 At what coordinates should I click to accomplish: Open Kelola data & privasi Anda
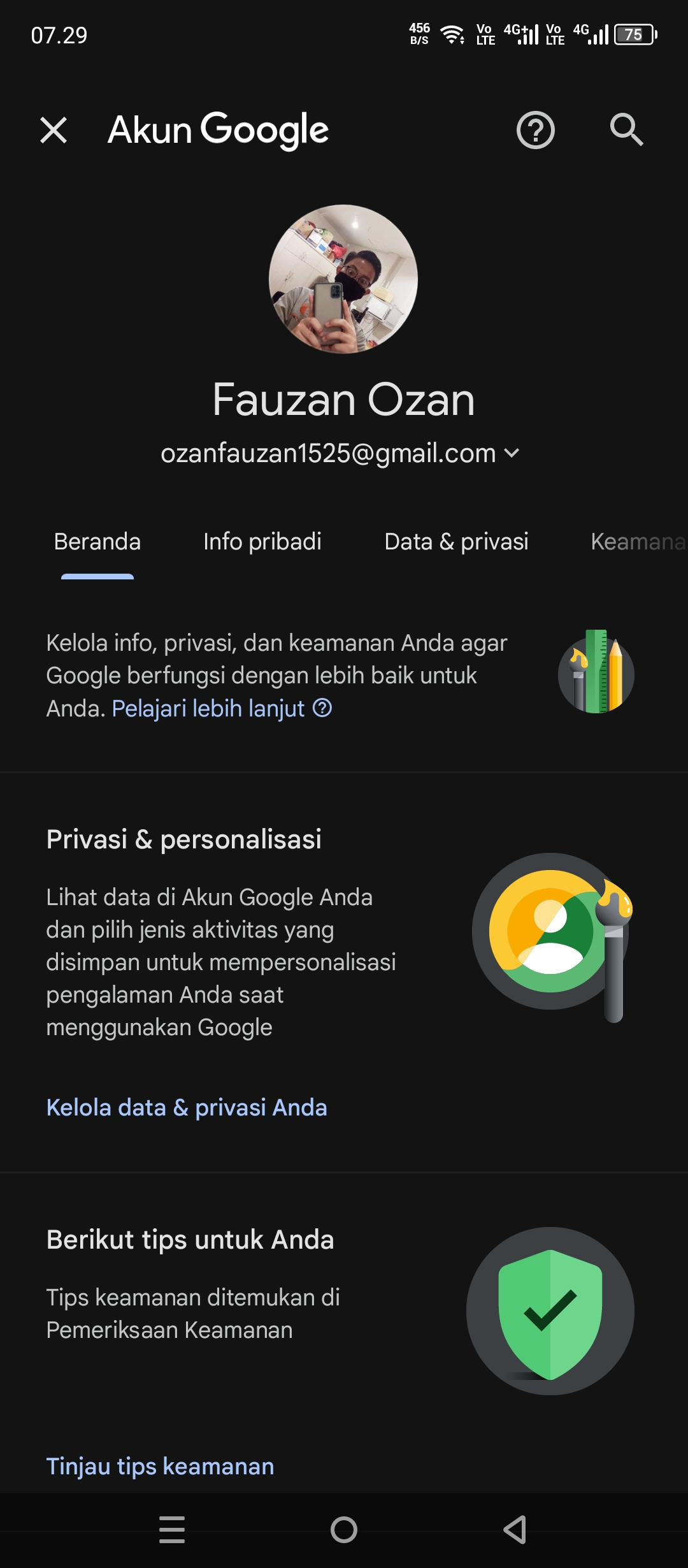187,1108
